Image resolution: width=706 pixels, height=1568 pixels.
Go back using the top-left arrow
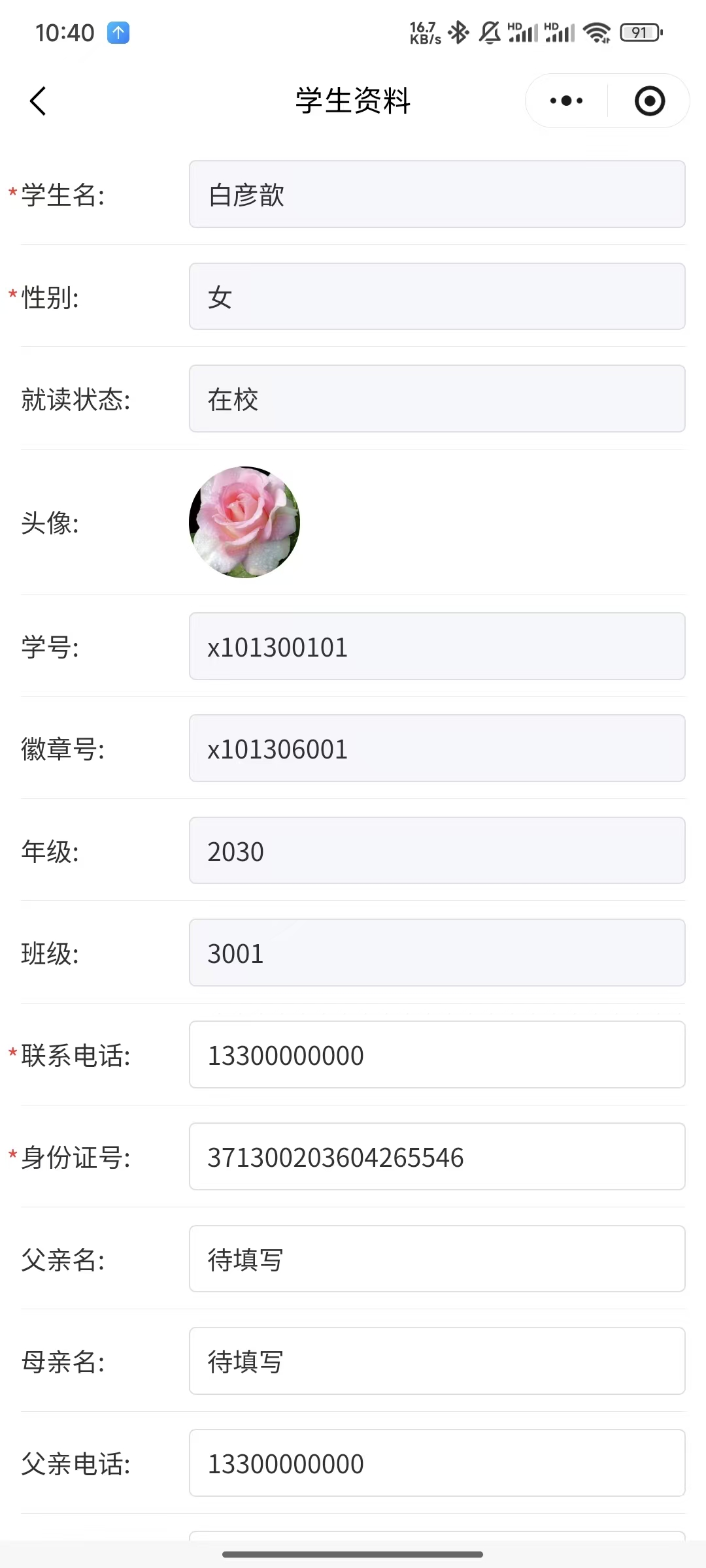coord(38,101)
